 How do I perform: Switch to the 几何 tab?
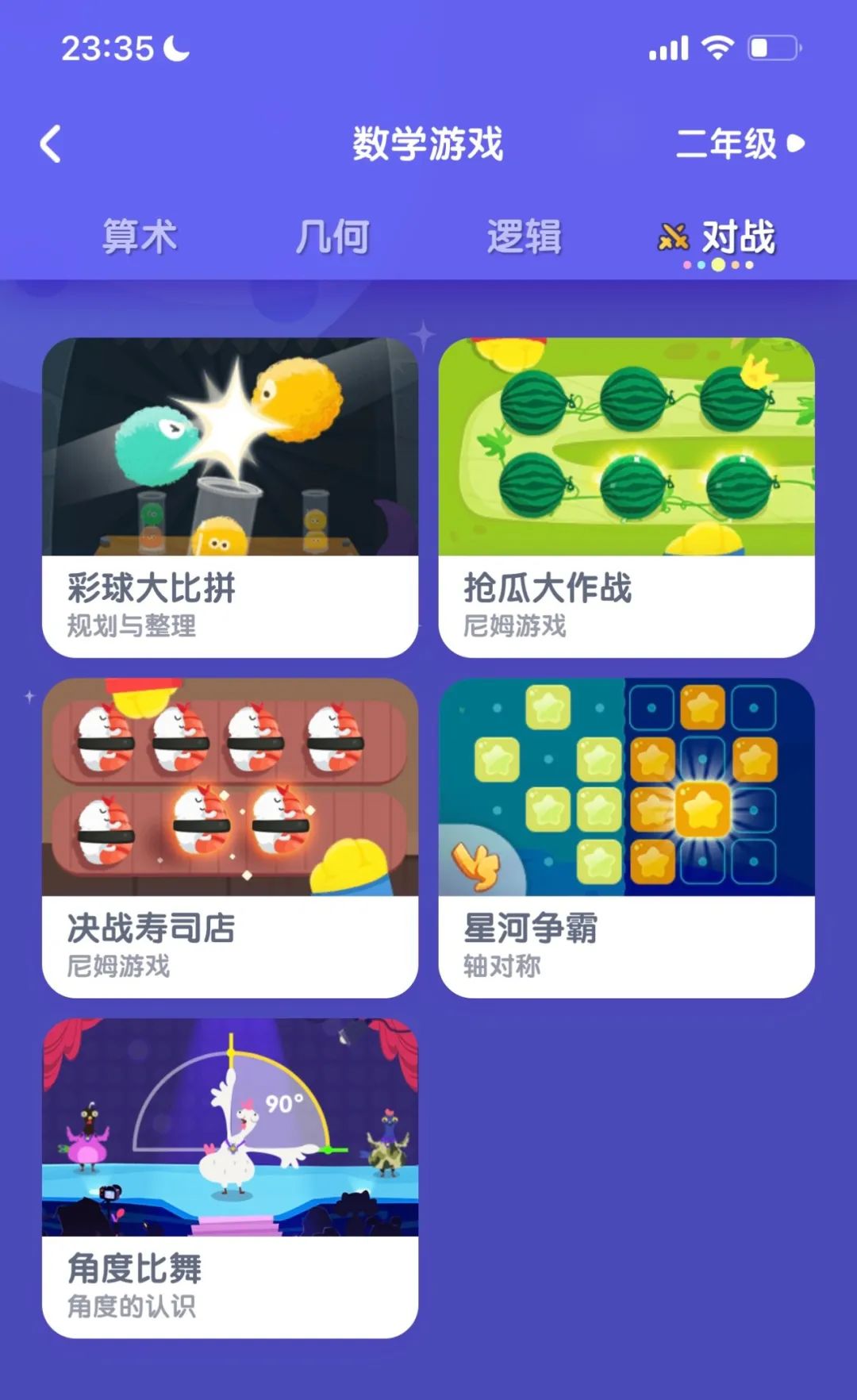(332, 237)
